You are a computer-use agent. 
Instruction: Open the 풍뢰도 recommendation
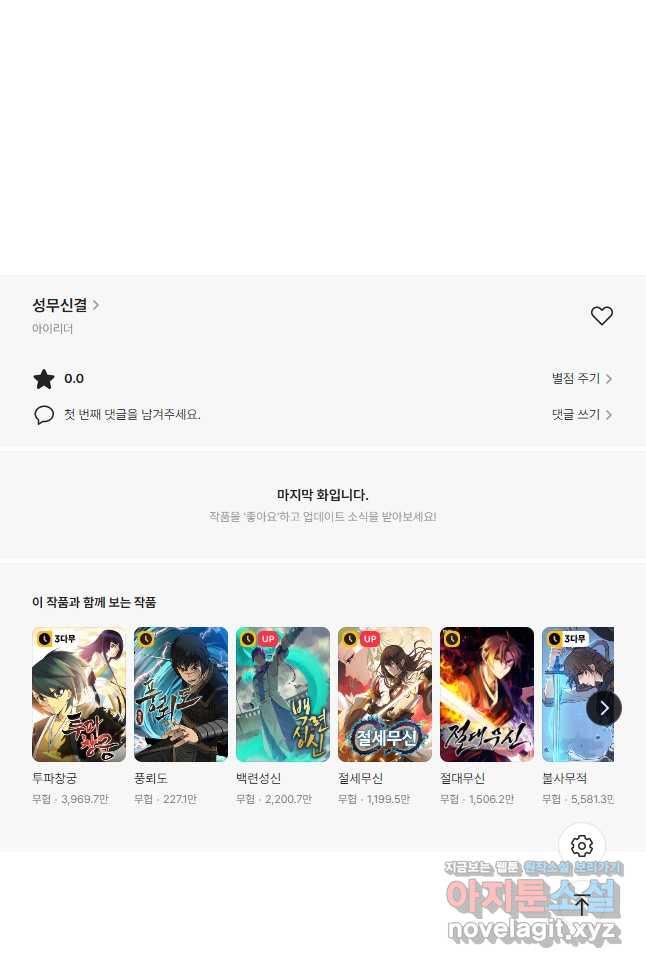[x=181, y=694]
